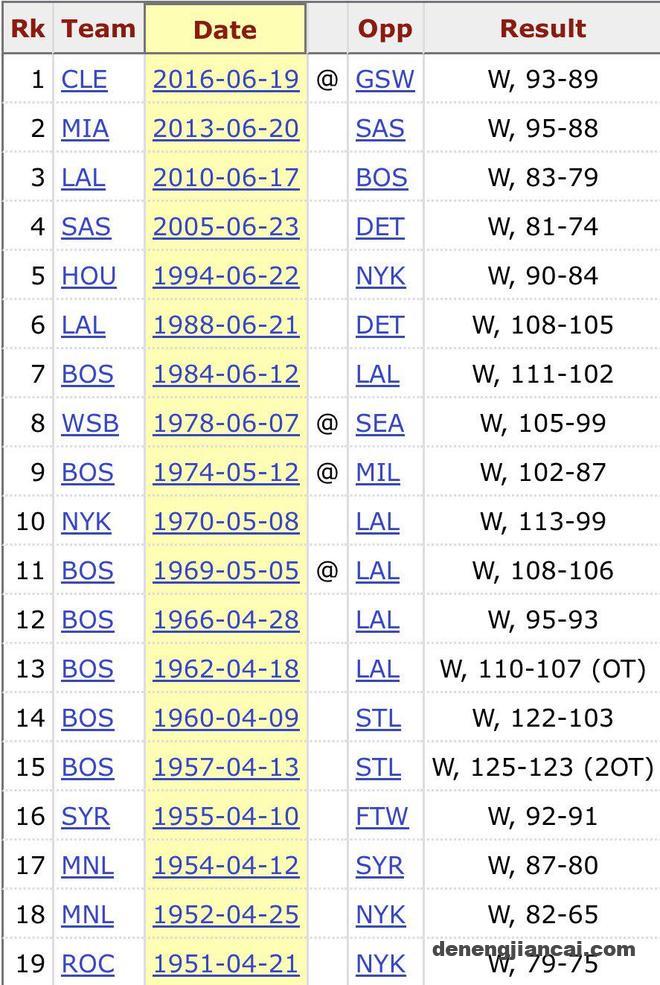Open the 1957-04-13 game date link

tap(225, 767)
